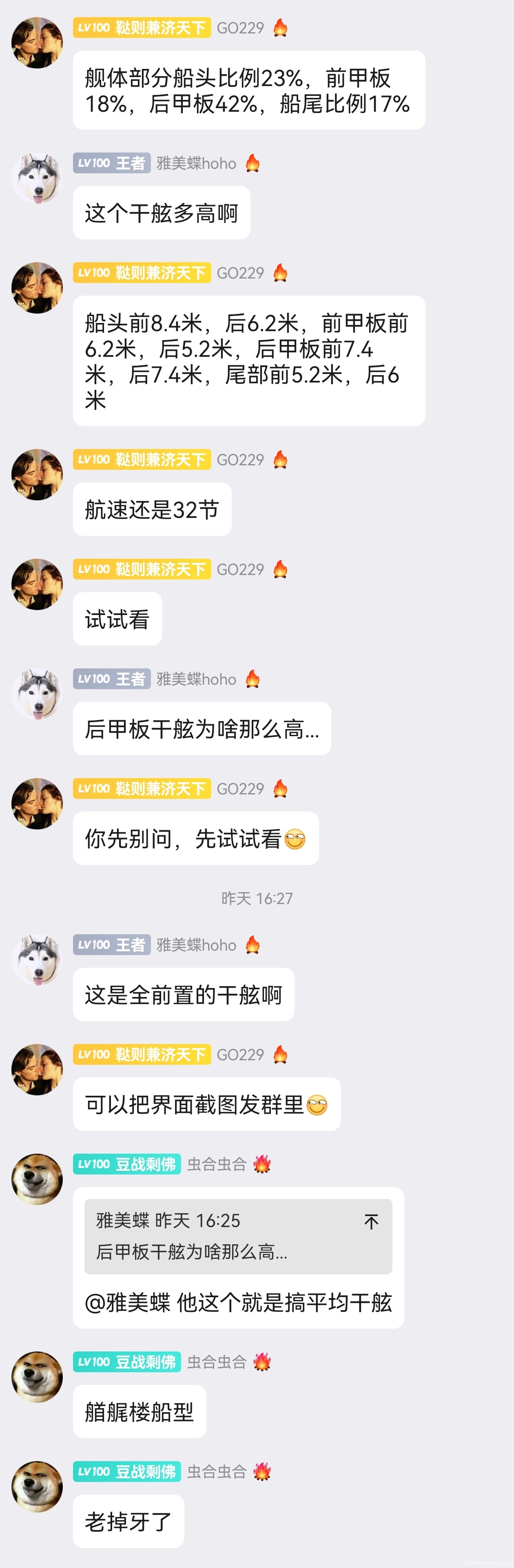Open GO229's avatar beside the 试试看 message
This screenshot has height=1568, width=514.
click(x=37, y=584)
